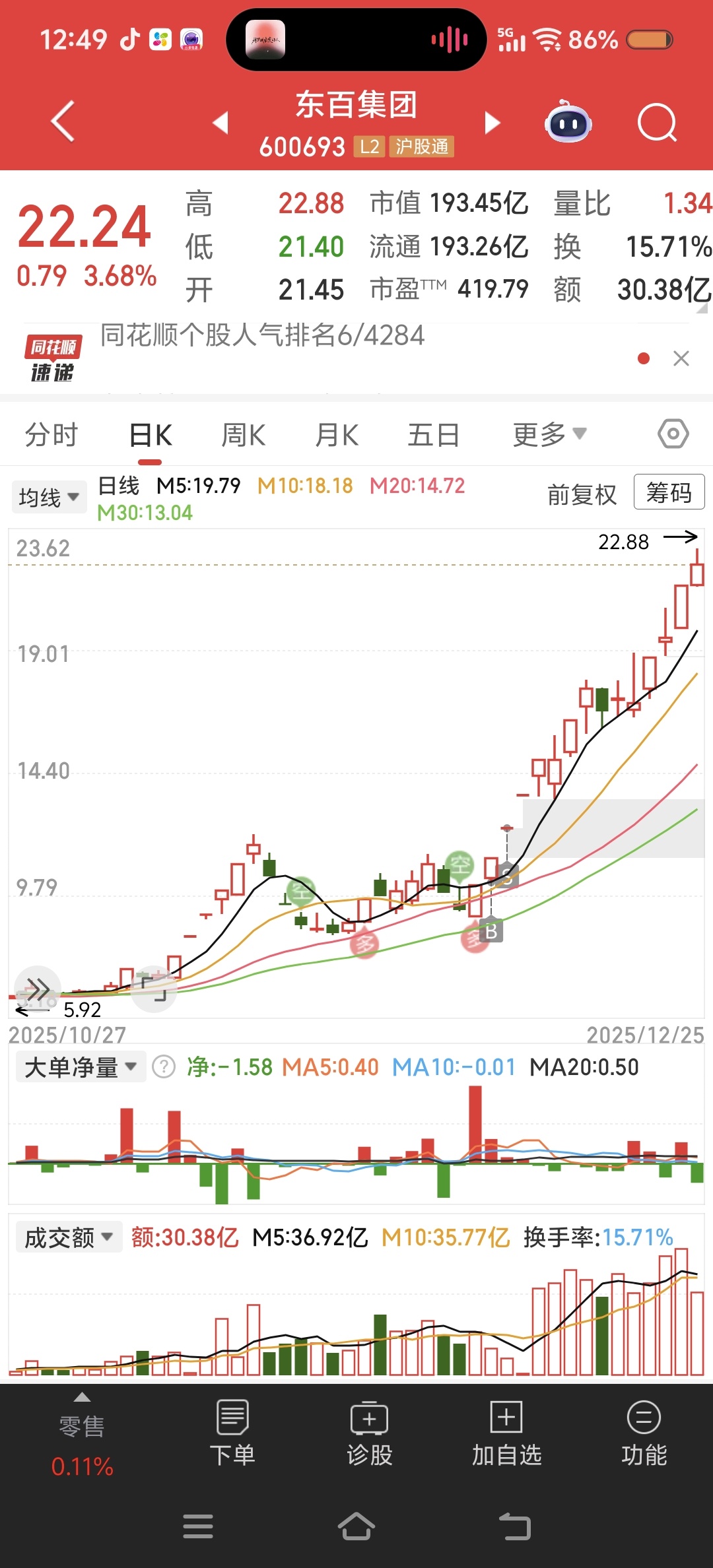
Task: Switch to the previous stock
Action: [x=221, y=123]
